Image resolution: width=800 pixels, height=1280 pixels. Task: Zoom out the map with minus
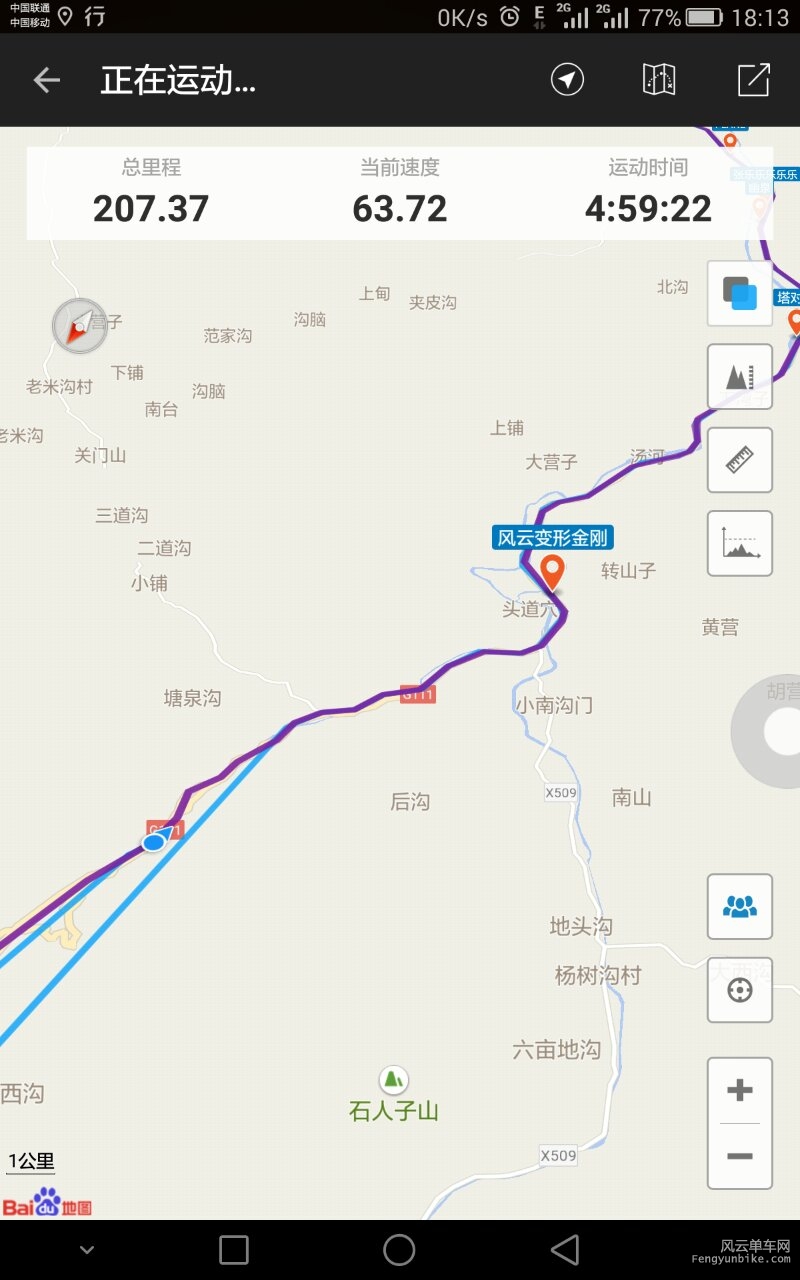(x=740, y=1156)
